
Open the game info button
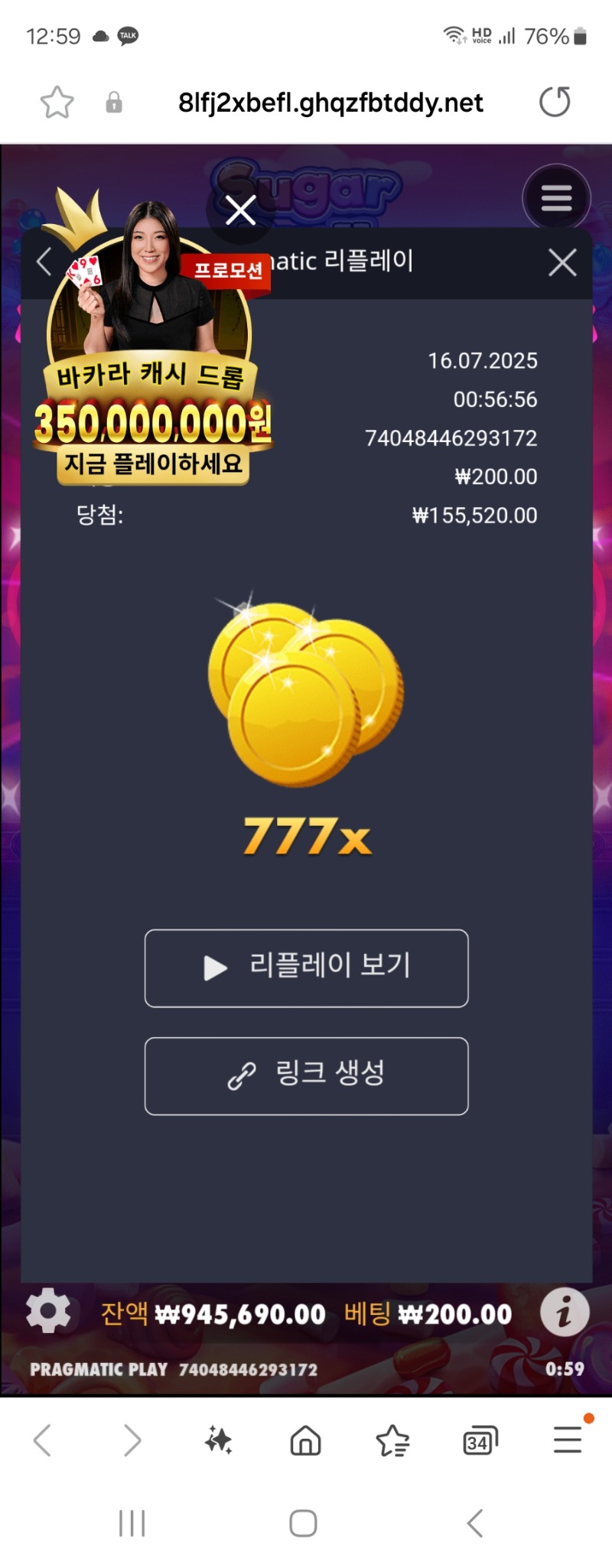point(565,1313)
